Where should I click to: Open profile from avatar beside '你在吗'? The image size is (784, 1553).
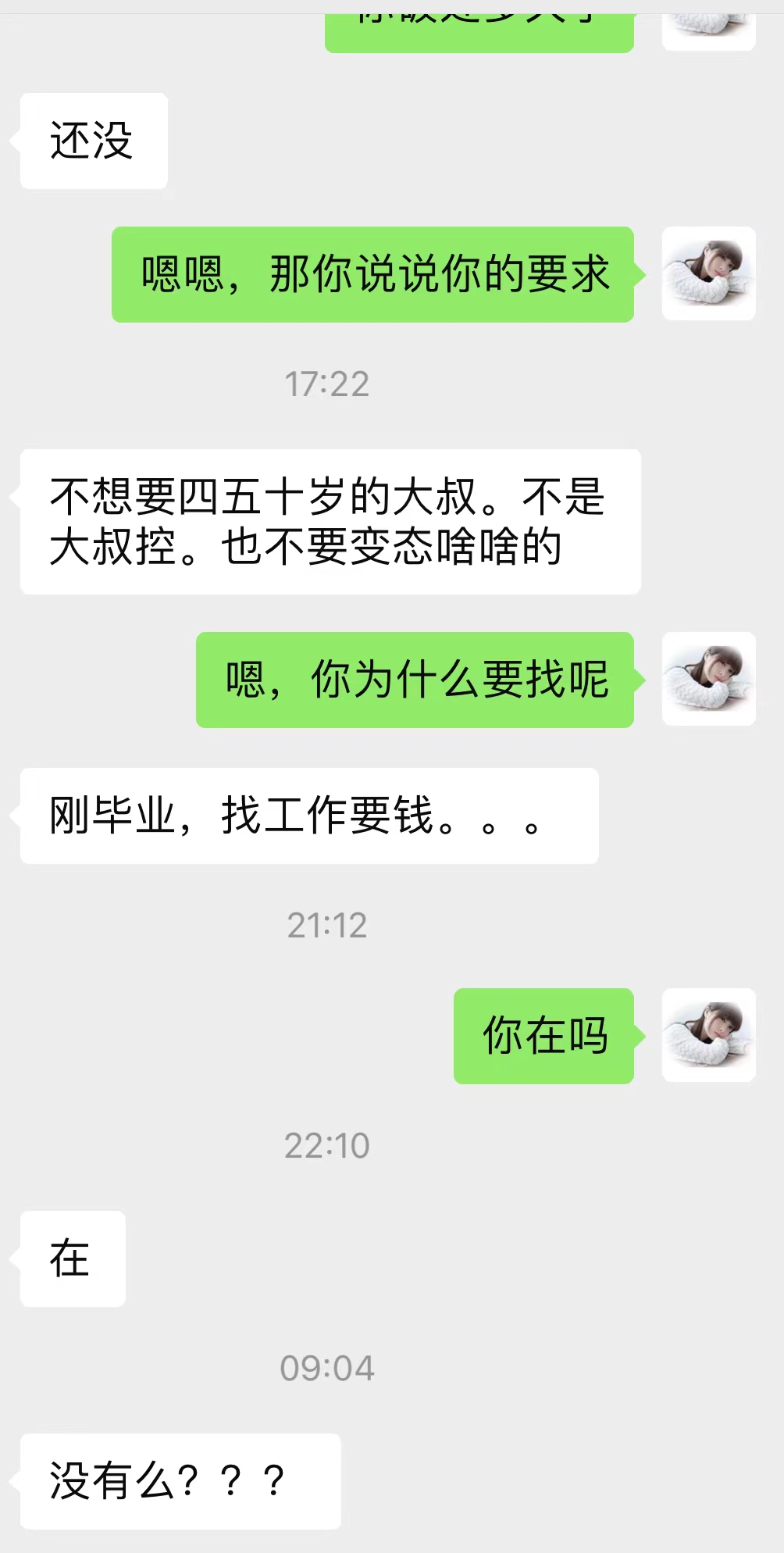[708, 1035]
